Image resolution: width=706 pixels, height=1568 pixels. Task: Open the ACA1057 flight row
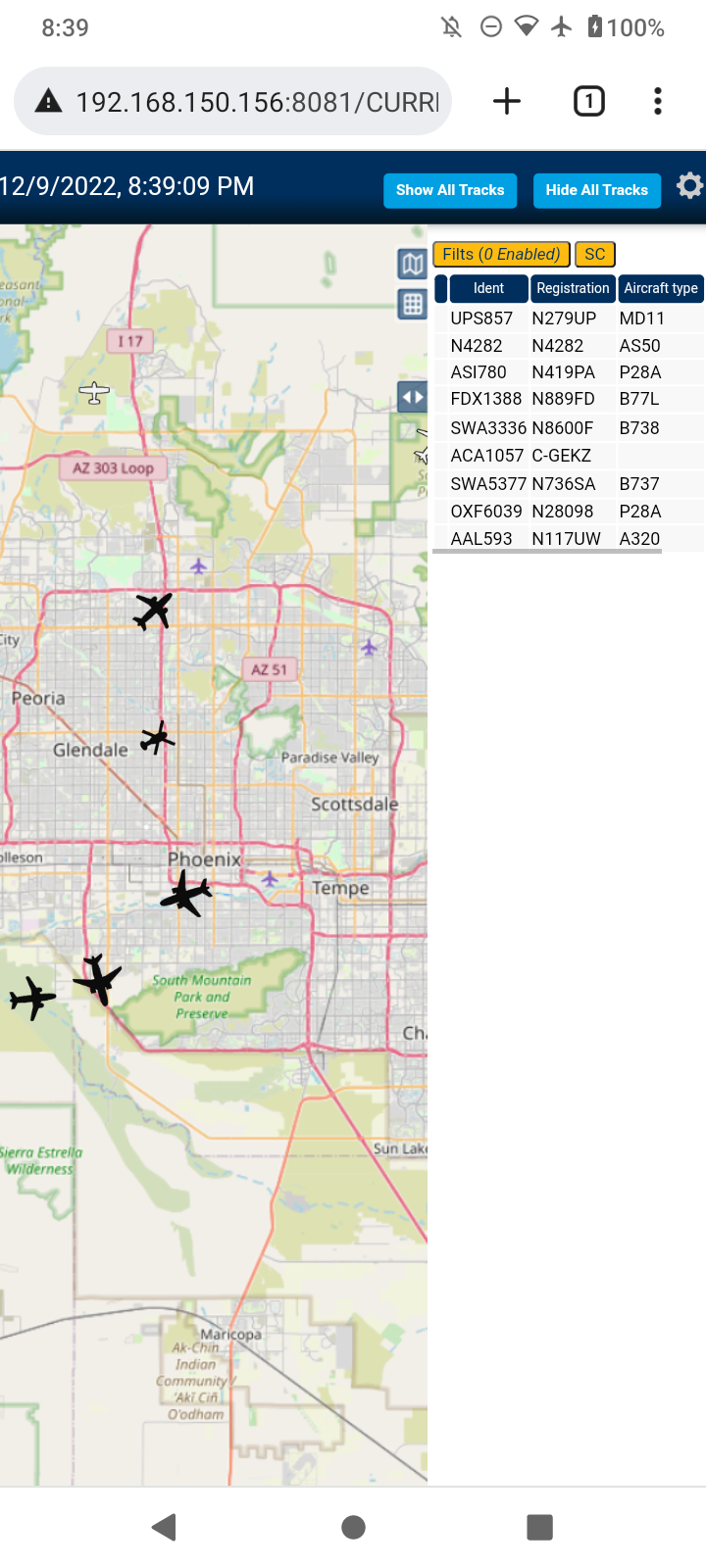(x=569, y=456)
